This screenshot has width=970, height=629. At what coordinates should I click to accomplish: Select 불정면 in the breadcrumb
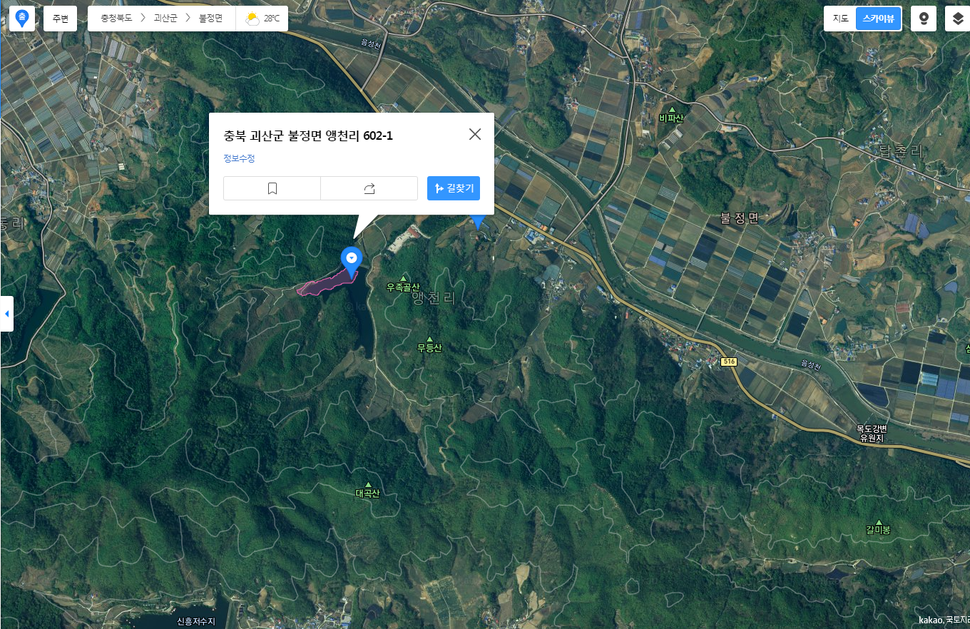(x=211, y=18)
